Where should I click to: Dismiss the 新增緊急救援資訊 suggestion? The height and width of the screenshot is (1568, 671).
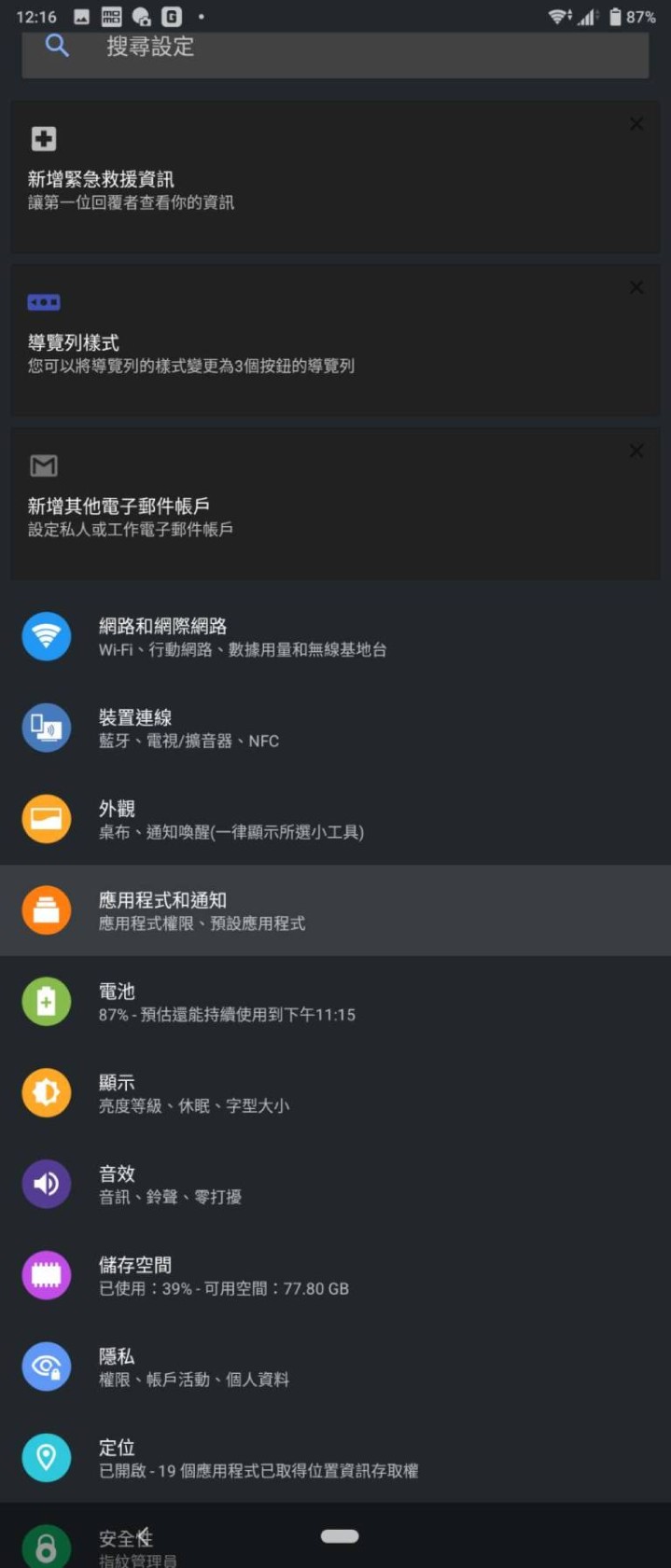[x=636, y=124]
